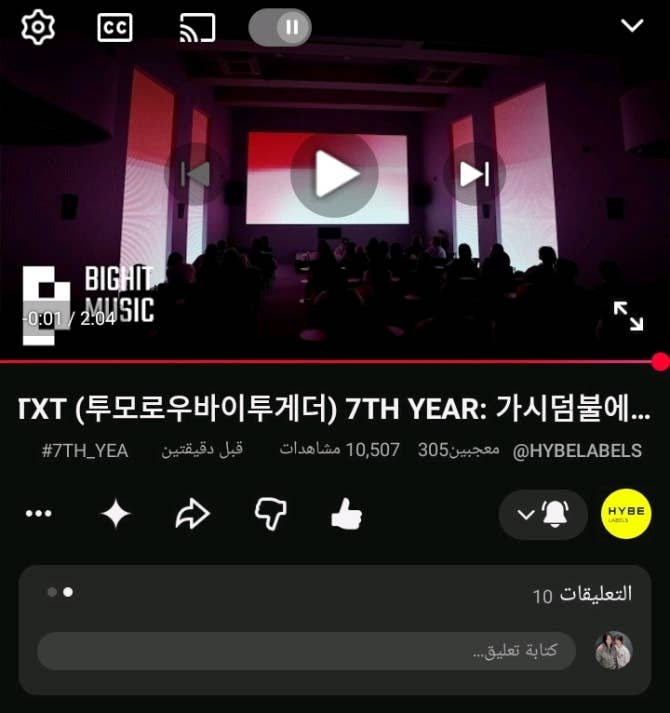Open the sparkle AI ask feature
This screenshot has height=713, width=670.
pyautogui.click(x=115, y=514)
